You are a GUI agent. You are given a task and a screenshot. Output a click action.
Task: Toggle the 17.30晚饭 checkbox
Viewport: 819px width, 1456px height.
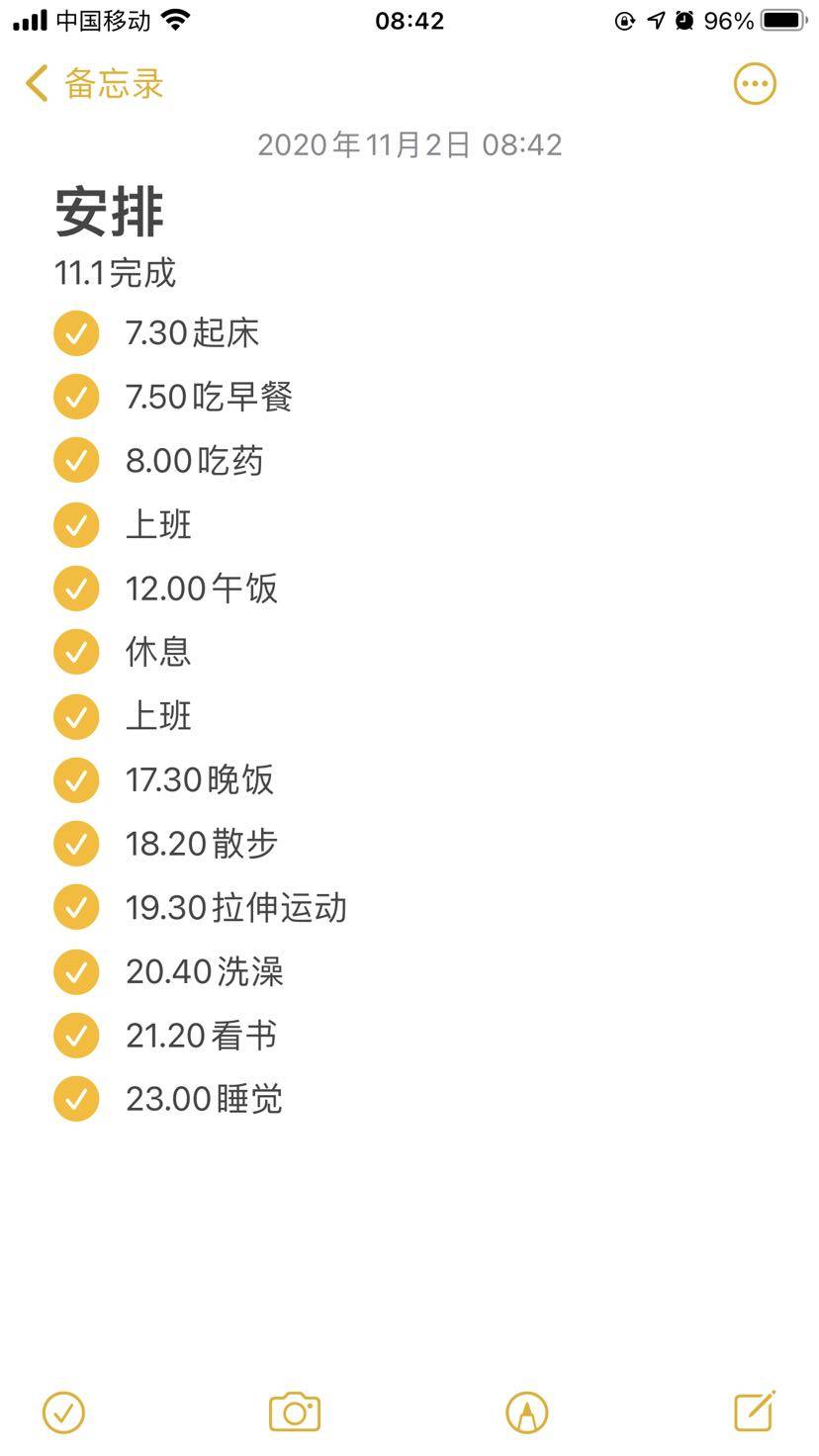76,780
